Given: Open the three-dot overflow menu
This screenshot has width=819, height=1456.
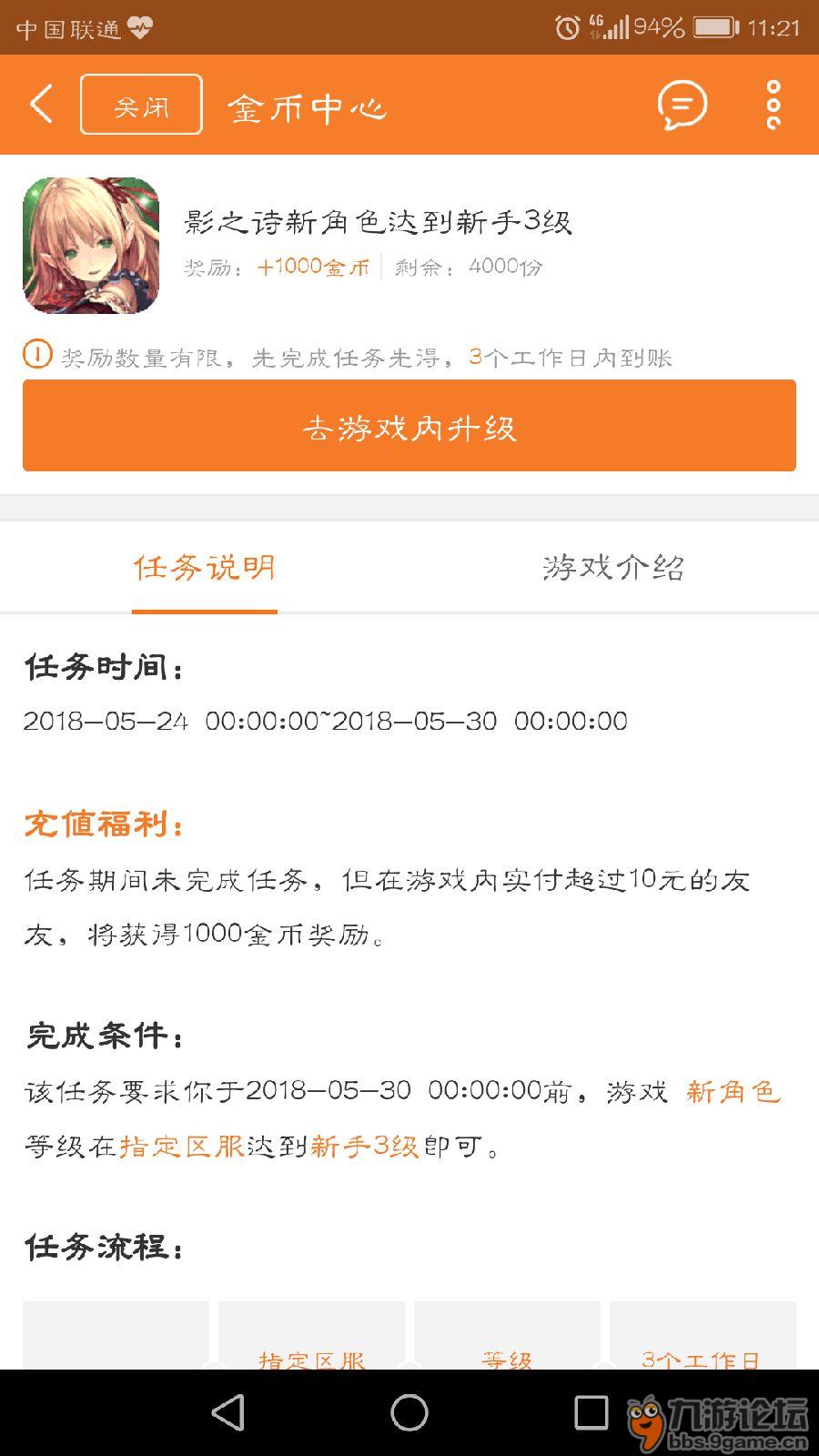Looking at the screenshot, I should (x=773, y=105).
